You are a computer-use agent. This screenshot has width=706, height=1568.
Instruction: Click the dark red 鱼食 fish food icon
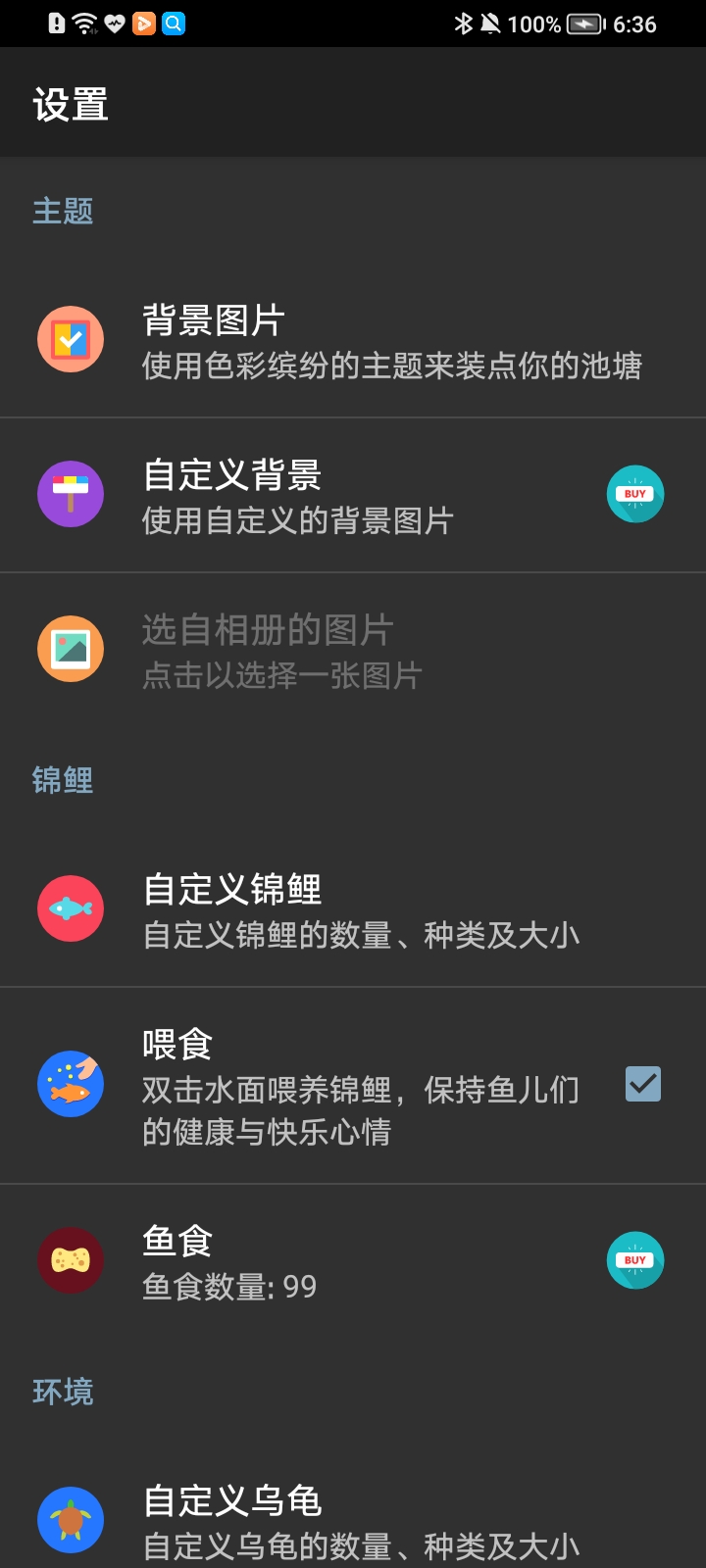(x=71, y=1260)
